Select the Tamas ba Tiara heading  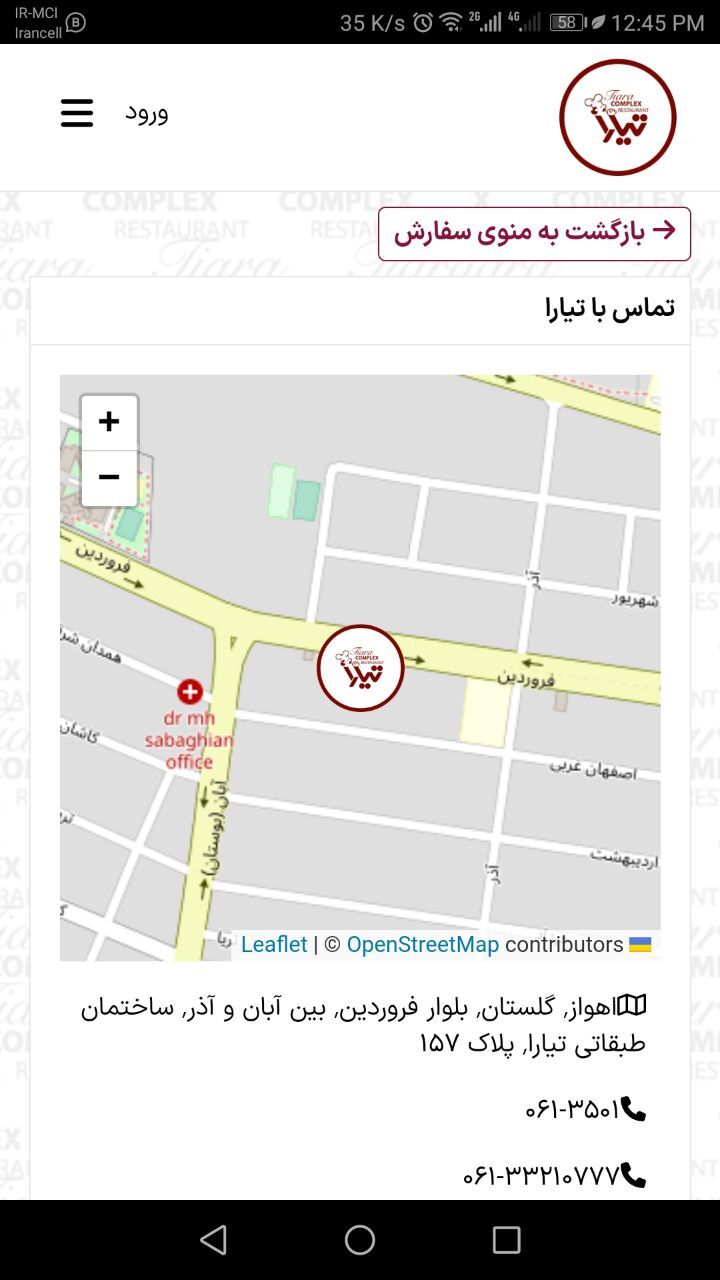pos(612,307)
